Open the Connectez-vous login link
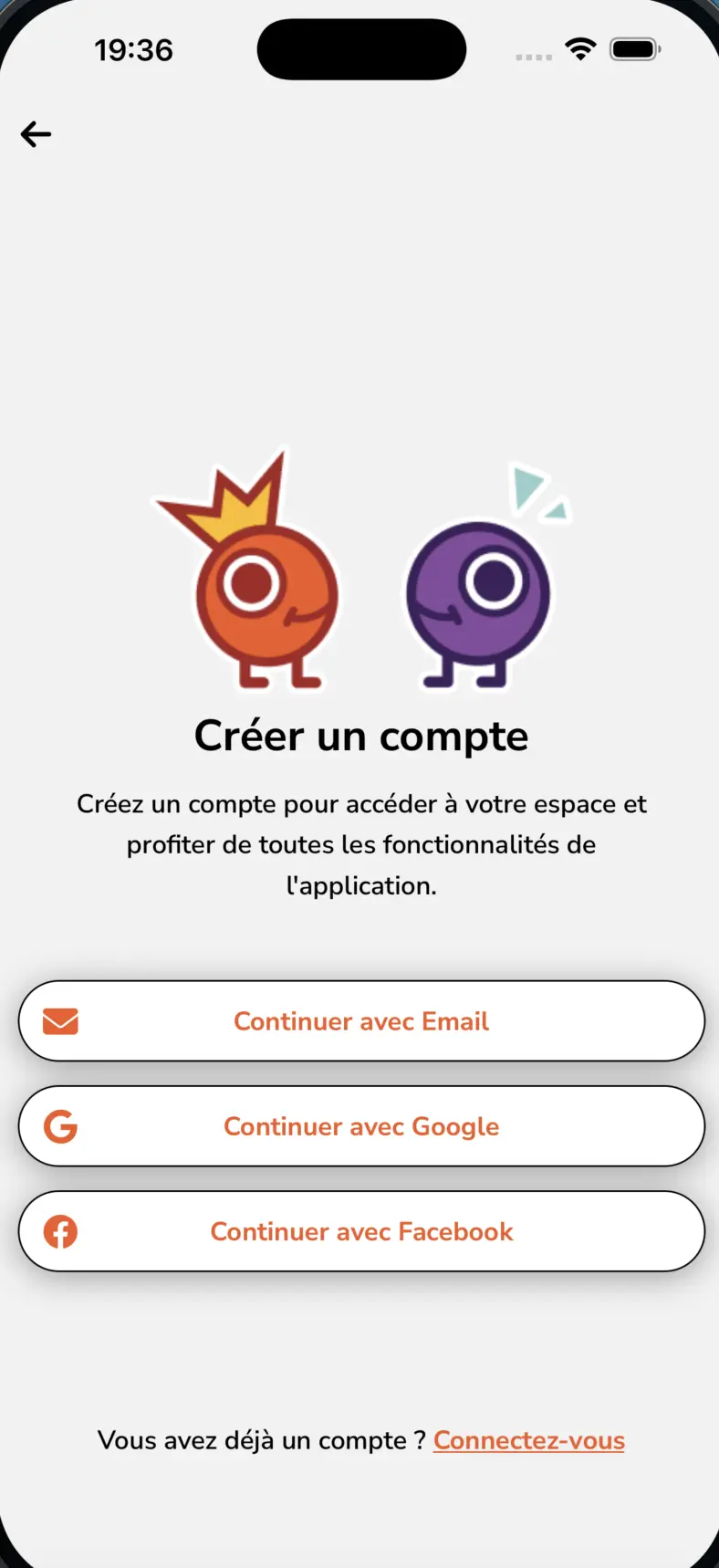The height and width of the screenshot is (1568, 719). (x=528, y=1440)
